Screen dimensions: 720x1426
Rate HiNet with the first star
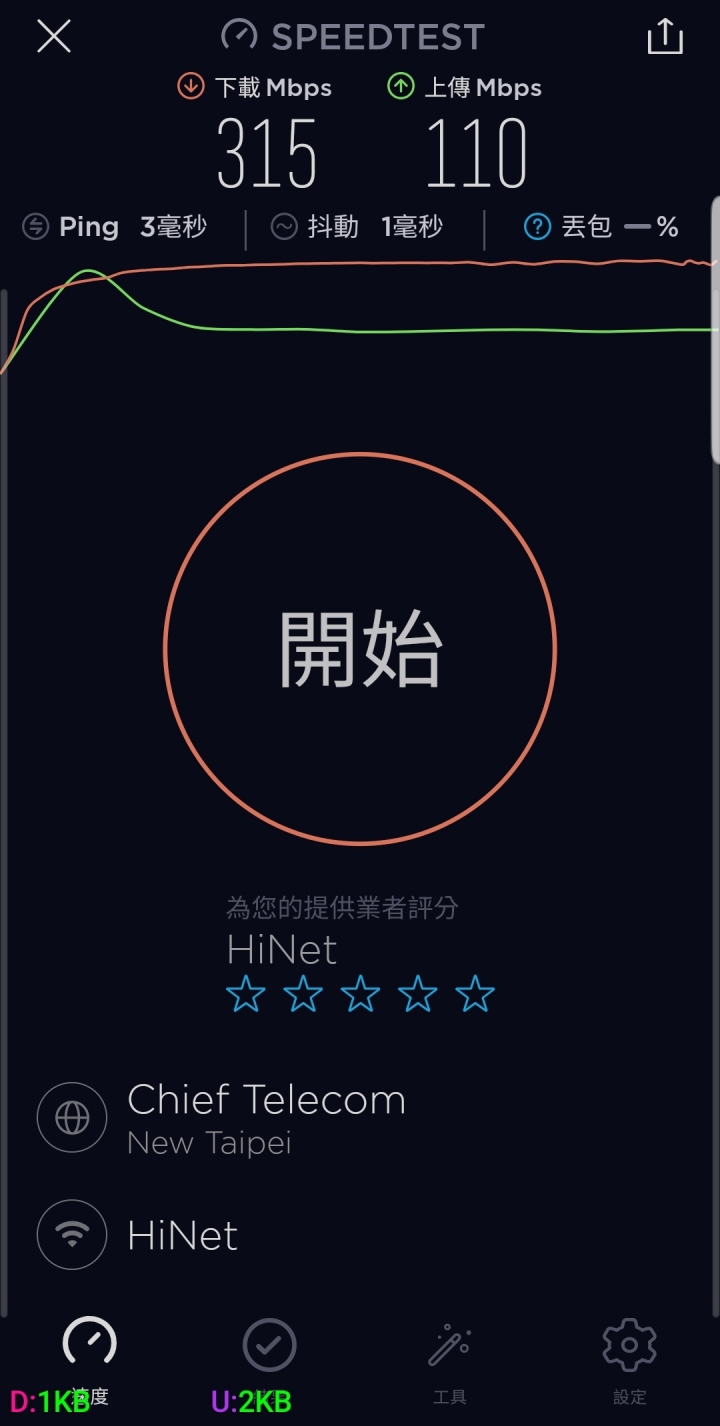[246, 995]
